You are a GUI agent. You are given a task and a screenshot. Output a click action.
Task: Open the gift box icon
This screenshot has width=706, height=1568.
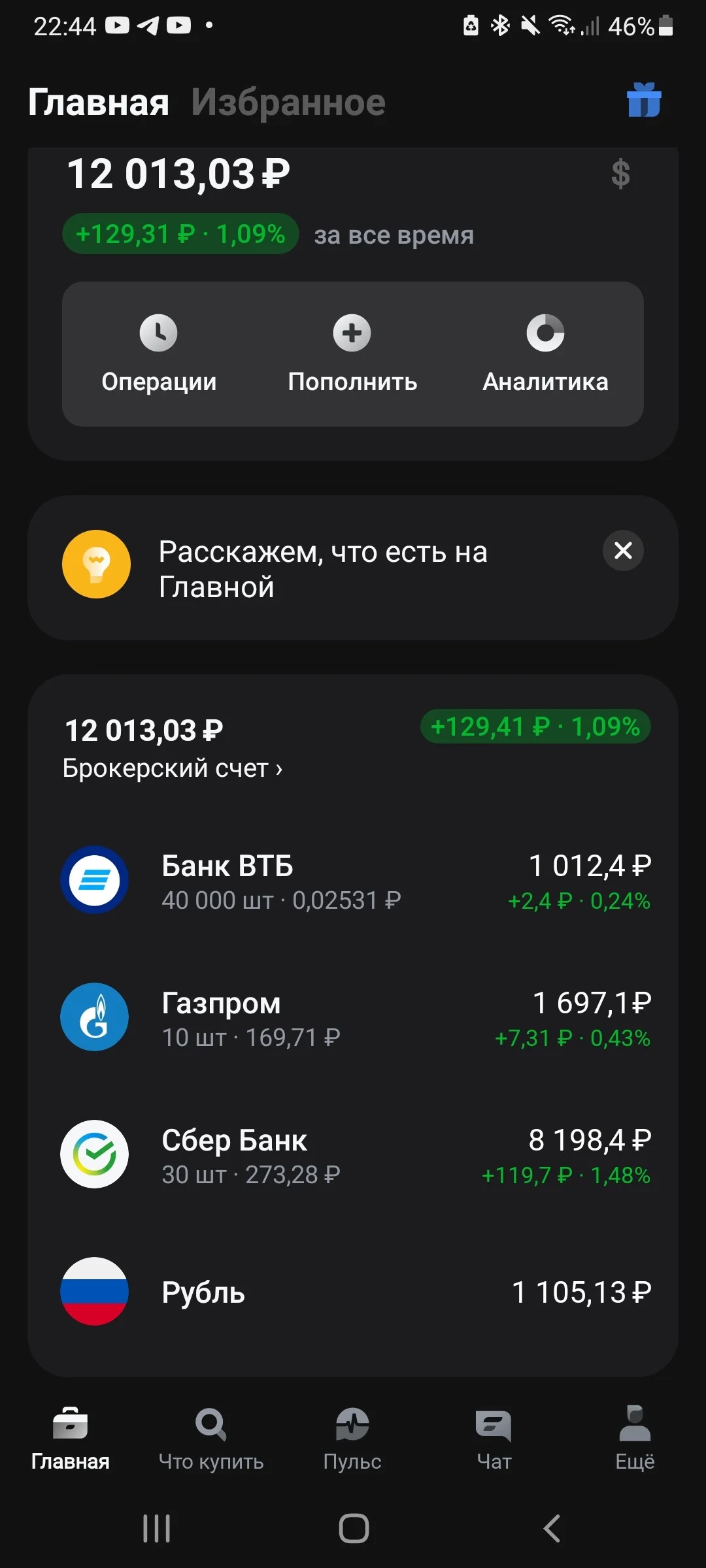(x=644, y=101)
